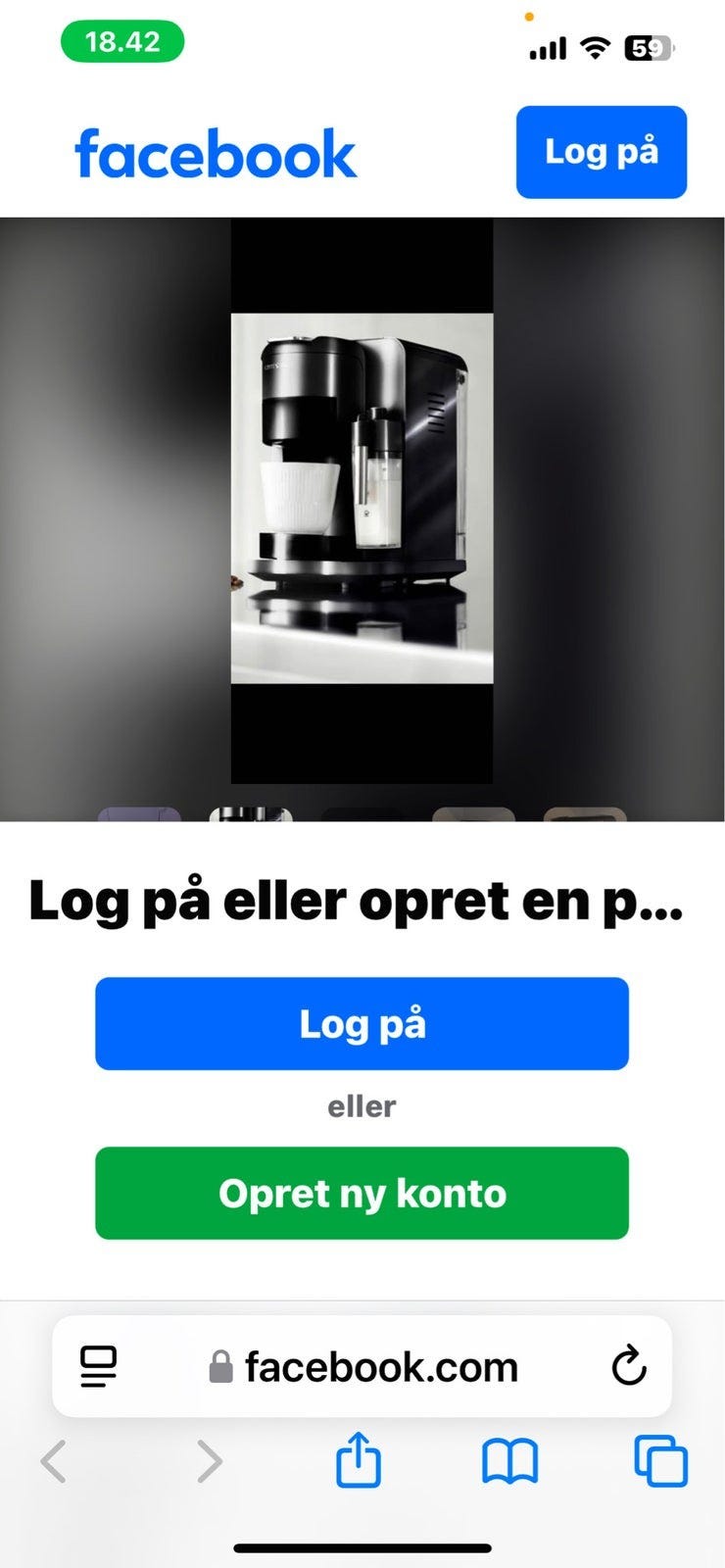The width and height of the screenshot is (725, 1568).
Task: Tap the padlock icon next to facebook.com
Action: 220,1365
